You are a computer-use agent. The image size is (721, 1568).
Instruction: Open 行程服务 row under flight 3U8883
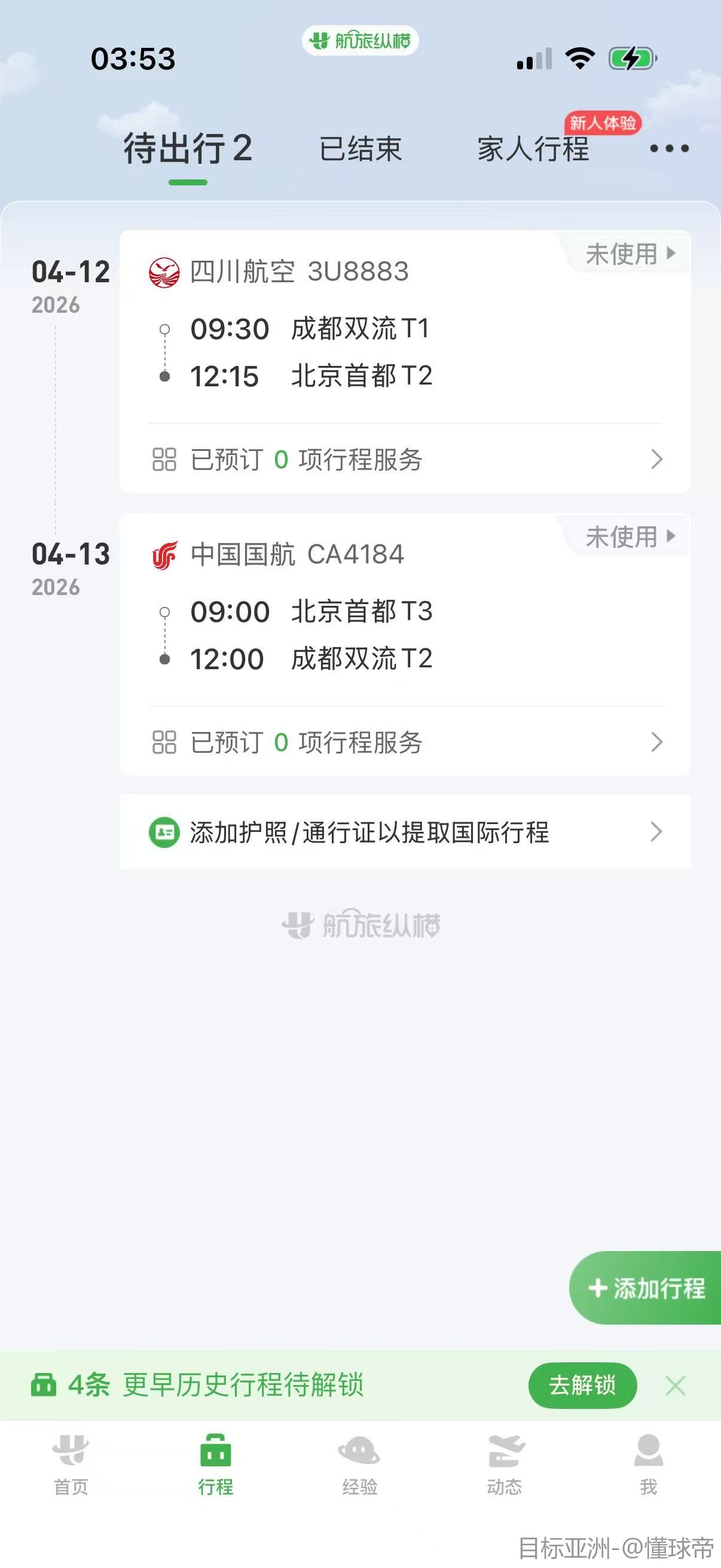(x=405, y=459)
